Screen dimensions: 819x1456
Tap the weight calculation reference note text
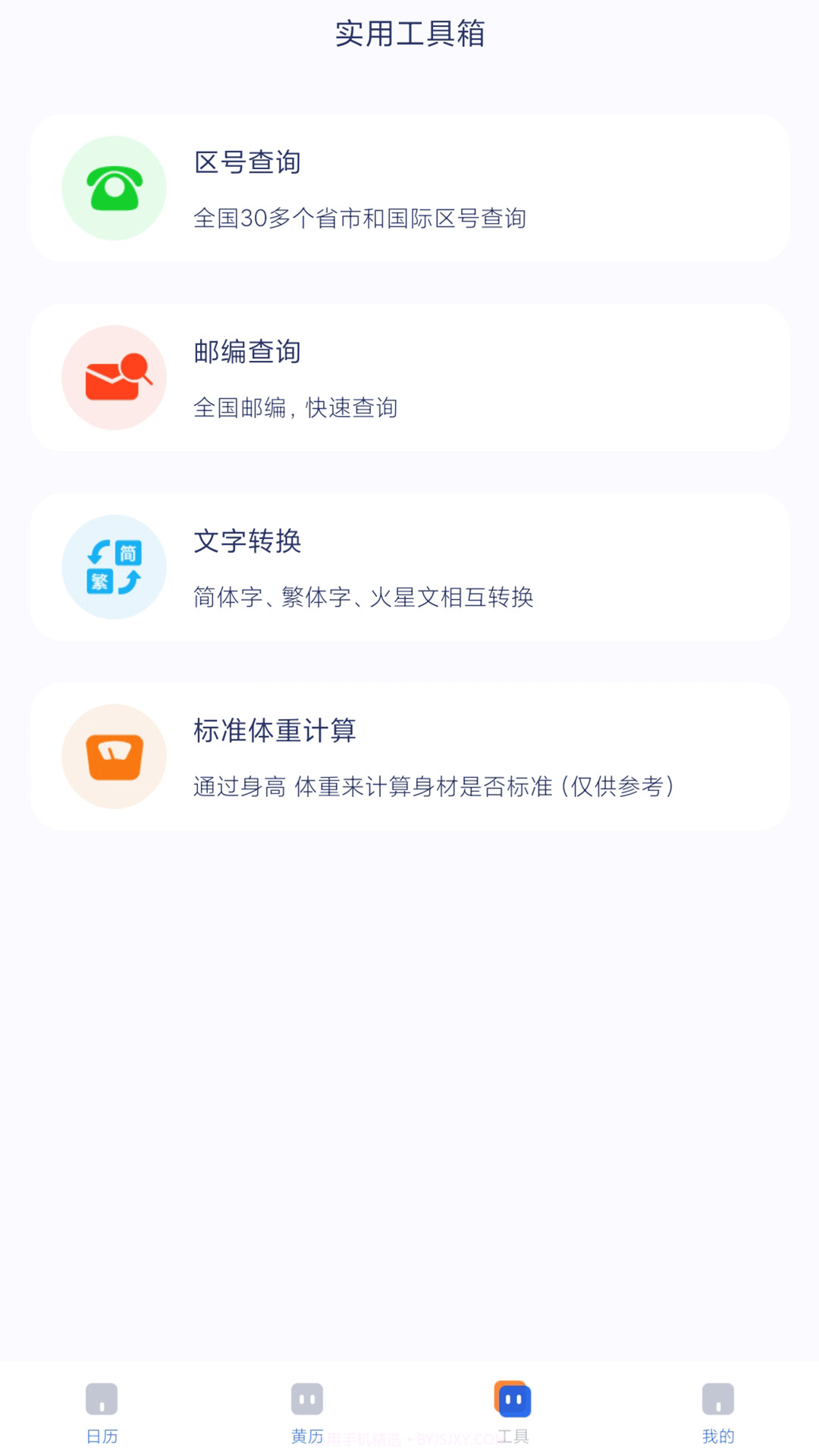[434, 786]
